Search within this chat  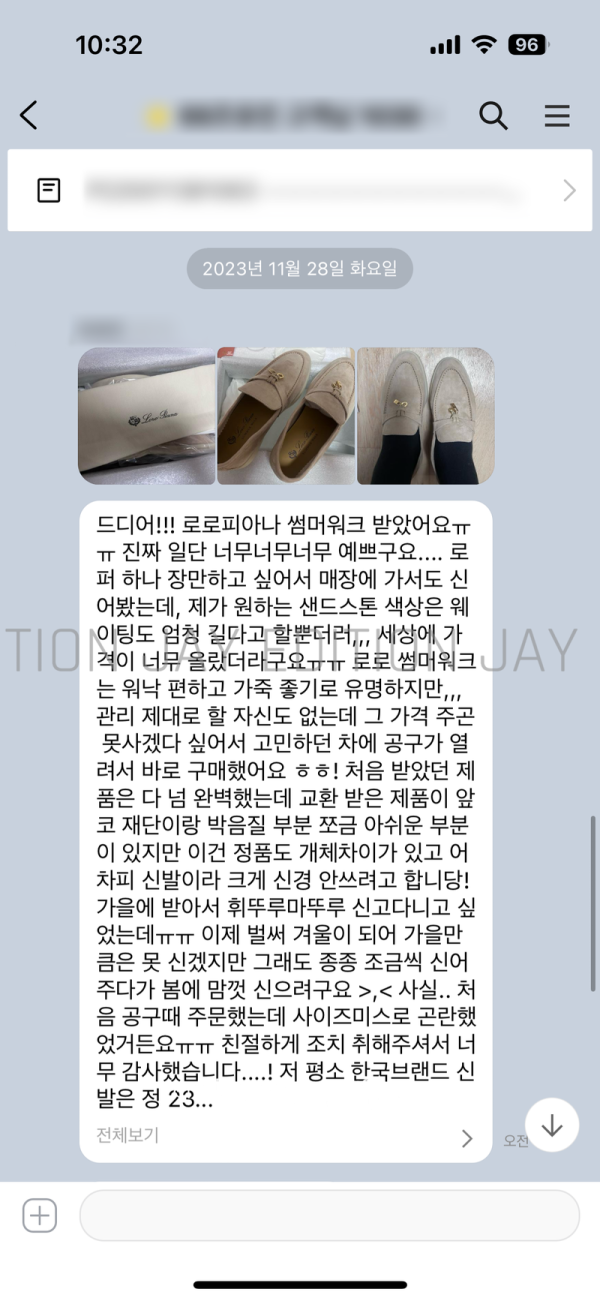(493, 116)
